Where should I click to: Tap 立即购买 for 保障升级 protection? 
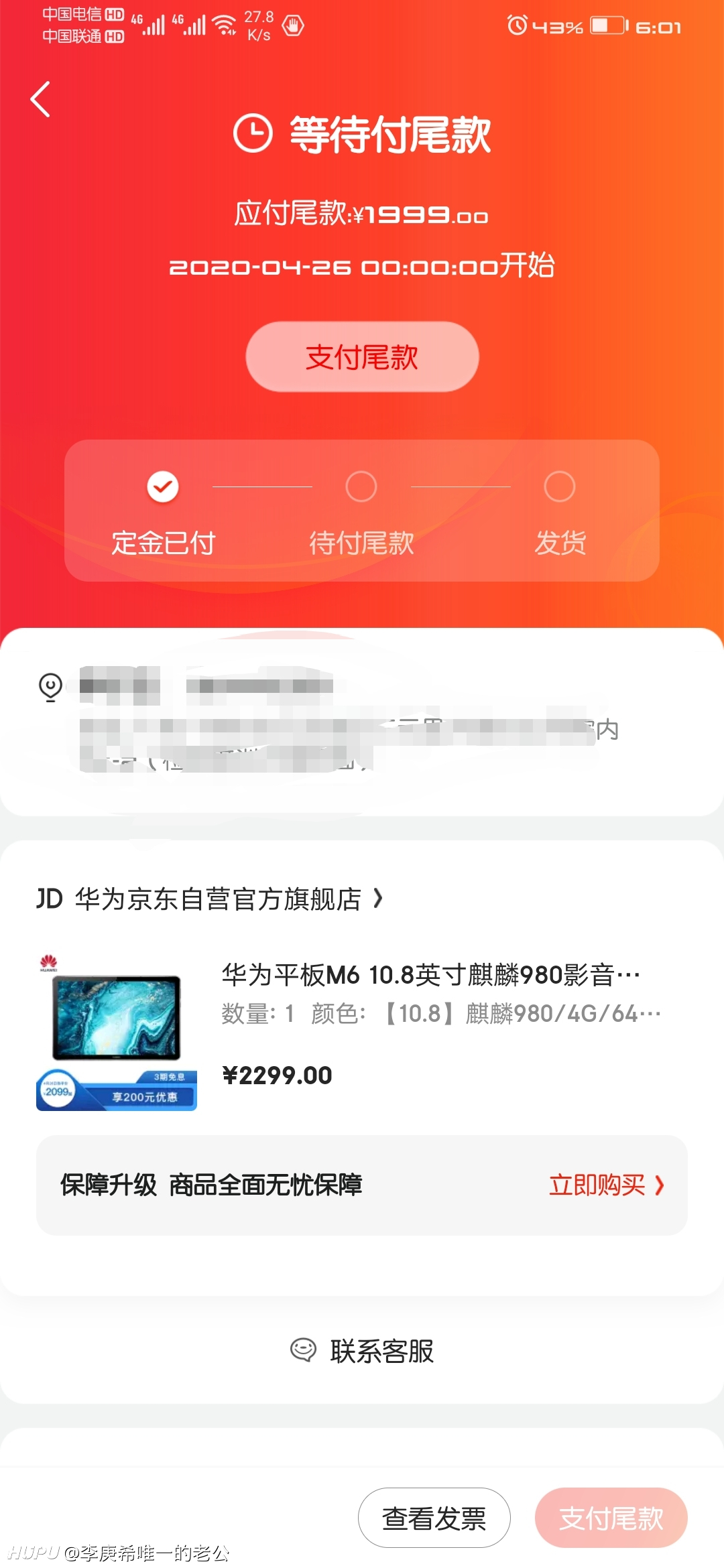point(606,1185)
